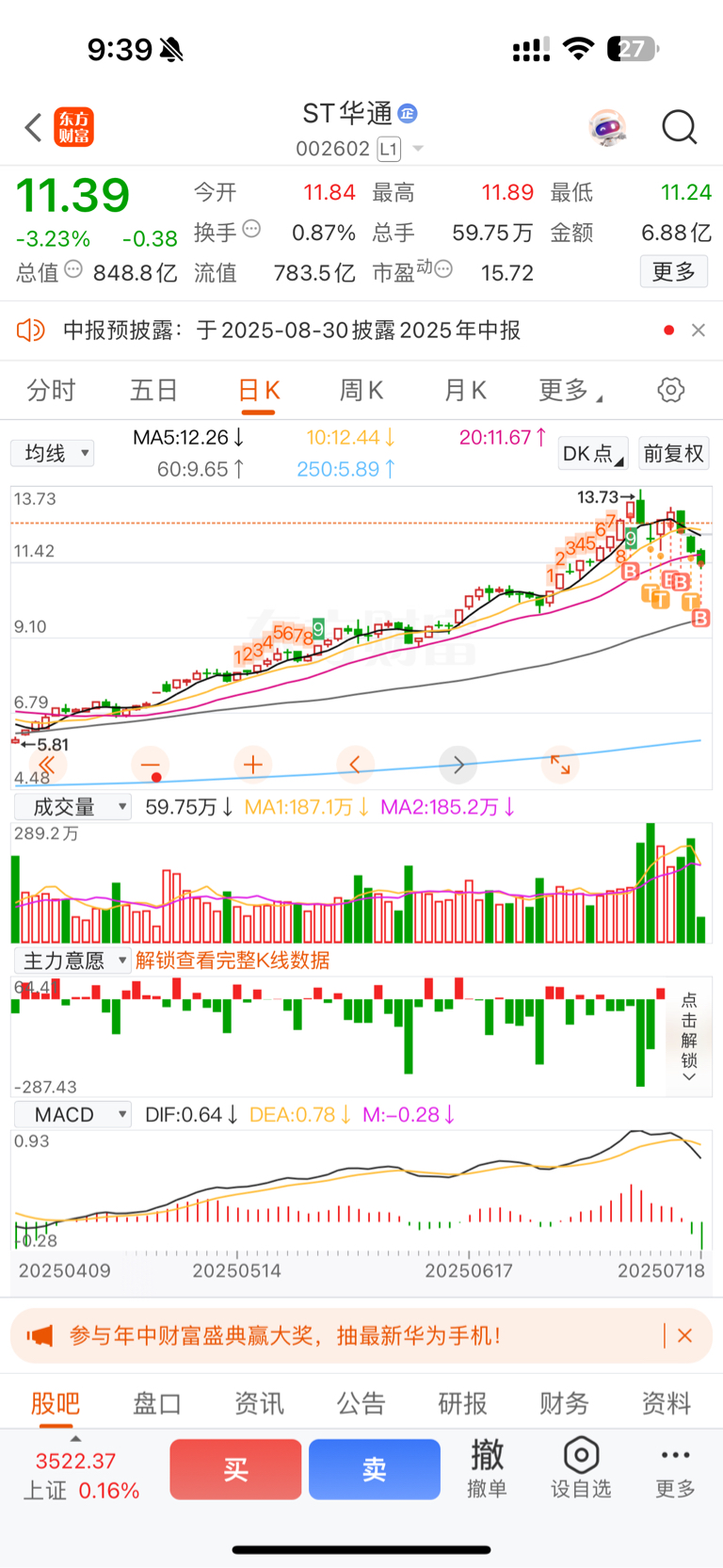The width and height of the screenshot is (723, 1568).
Task: Expand chart to fullscreen
Action: tap(560, 765)
